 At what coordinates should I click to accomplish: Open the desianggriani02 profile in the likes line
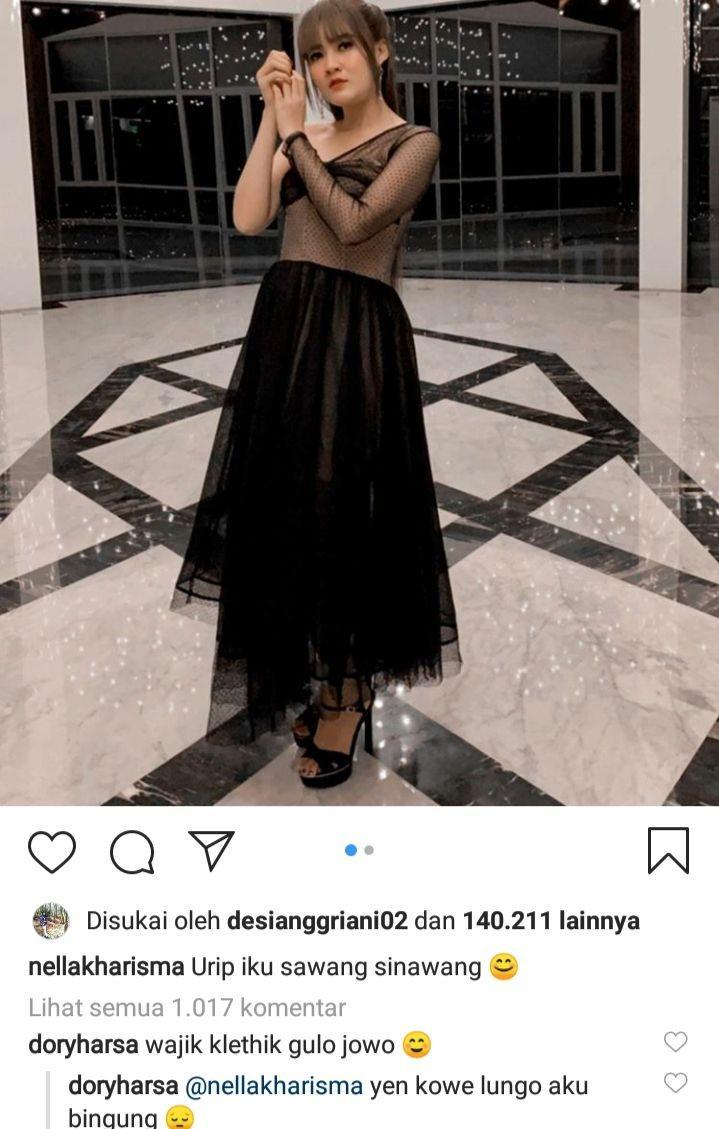(x=317, y=920)
